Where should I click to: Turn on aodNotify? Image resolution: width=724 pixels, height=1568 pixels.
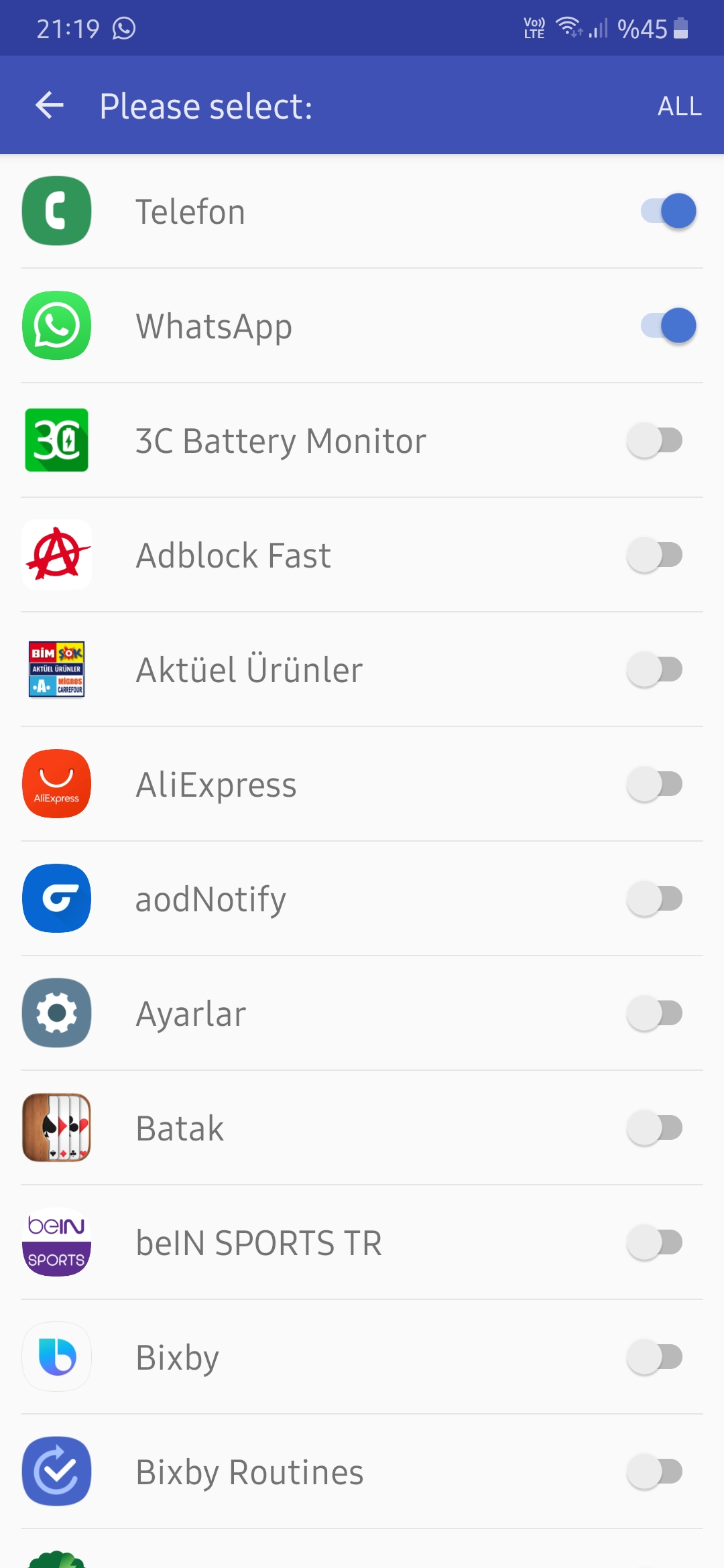[655, 899]
